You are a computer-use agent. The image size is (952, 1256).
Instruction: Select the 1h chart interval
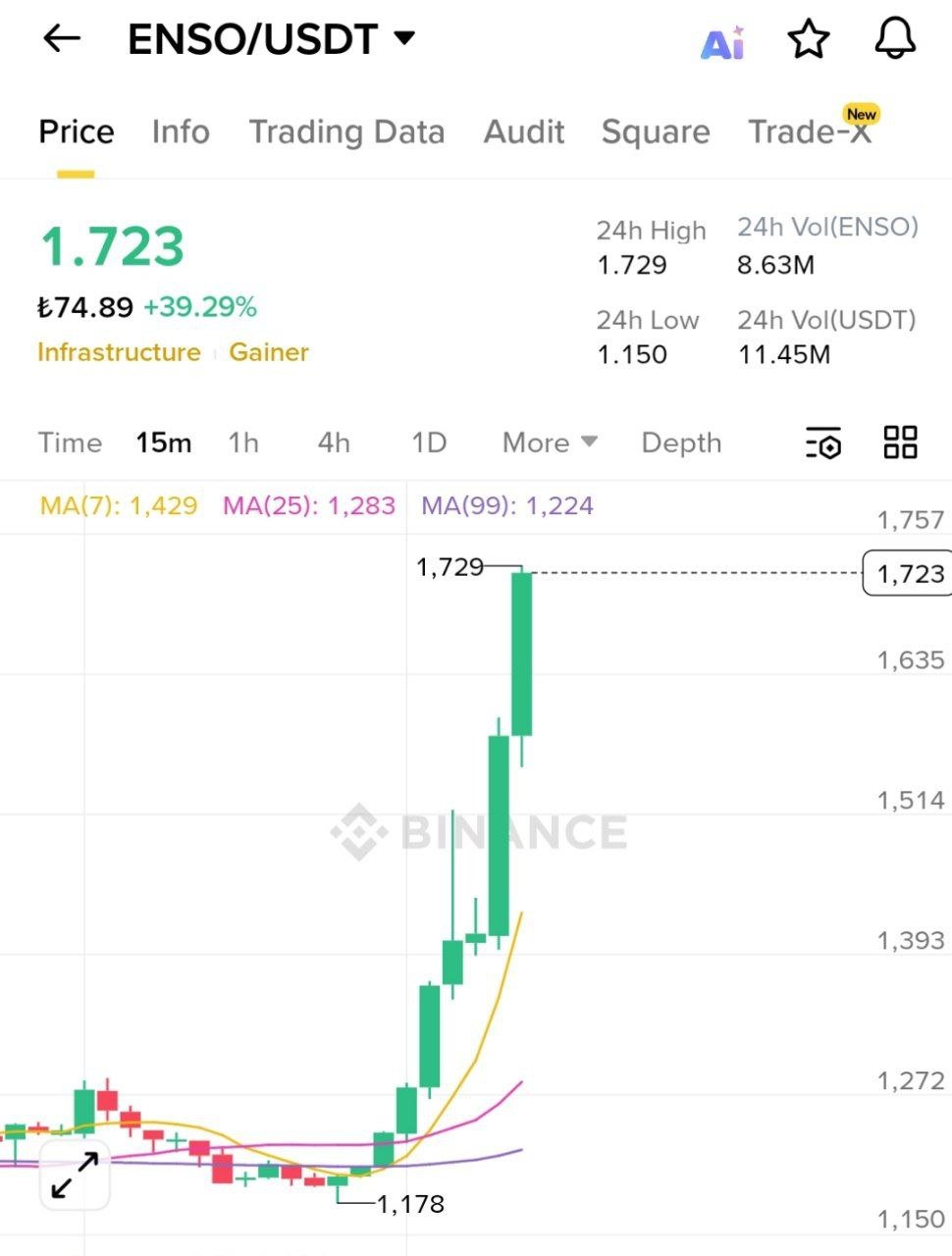(x=243, y=443)
